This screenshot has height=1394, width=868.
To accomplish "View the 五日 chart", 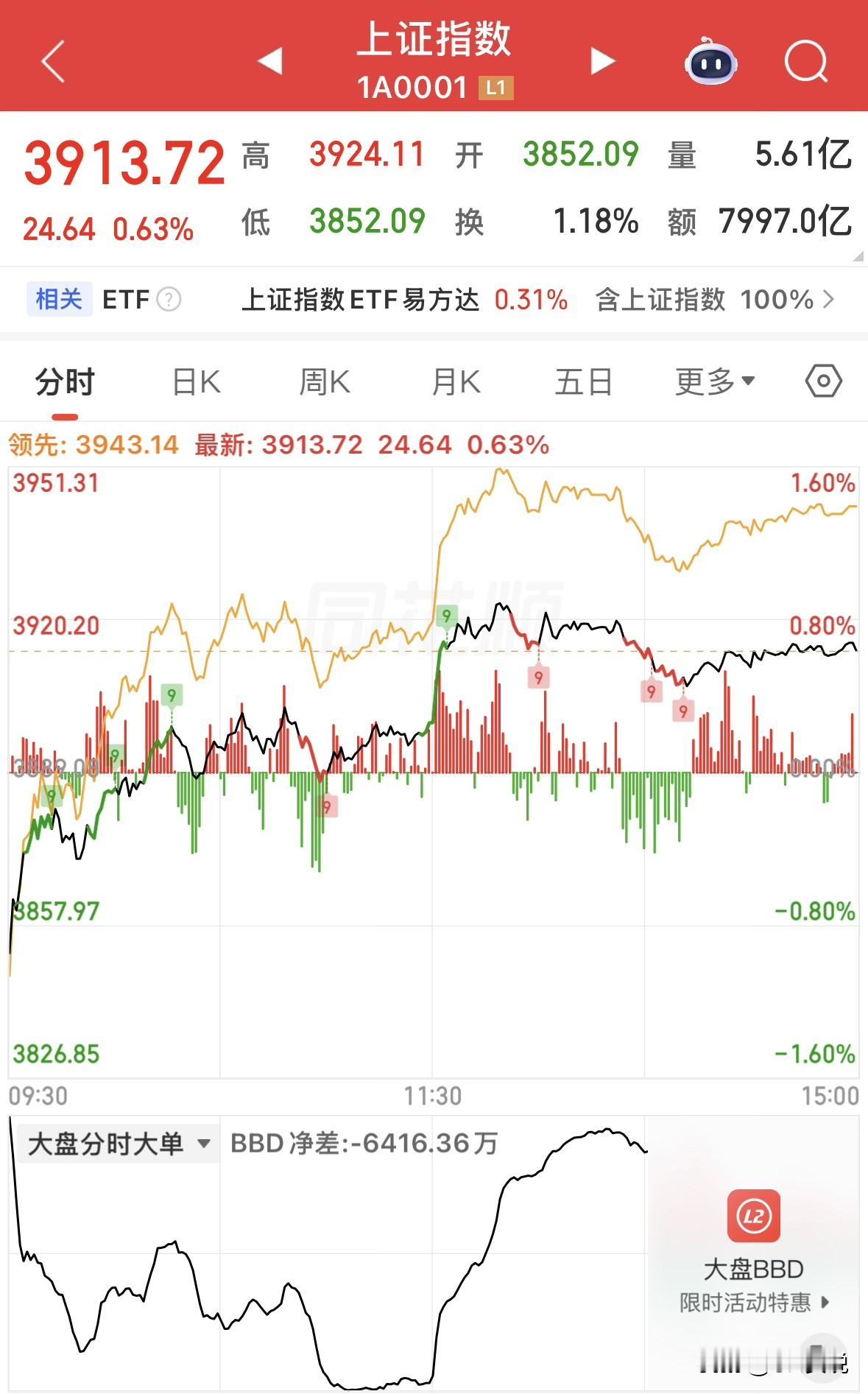I will (584, 382).
